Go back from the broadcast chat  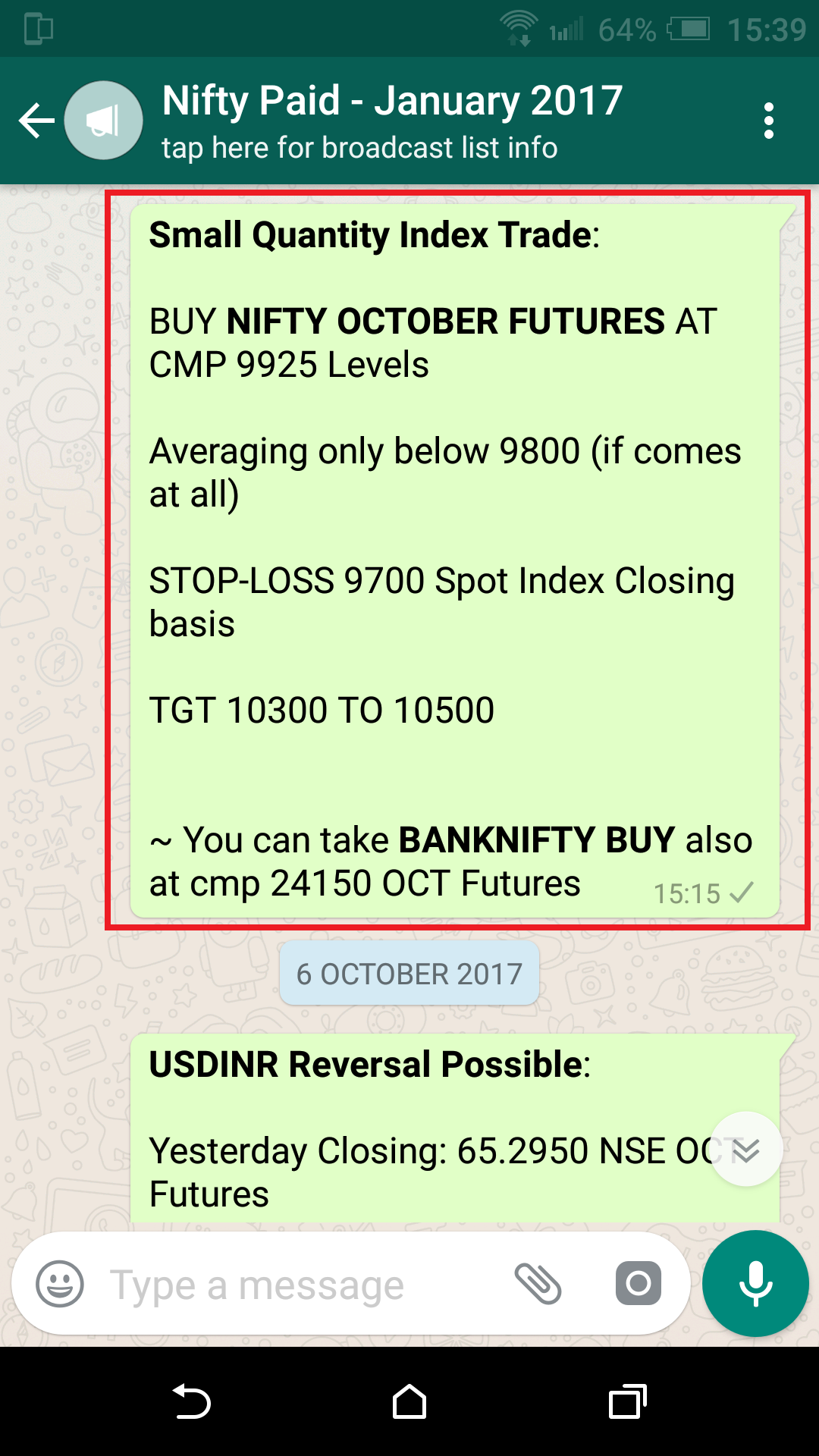pos(36,121)
